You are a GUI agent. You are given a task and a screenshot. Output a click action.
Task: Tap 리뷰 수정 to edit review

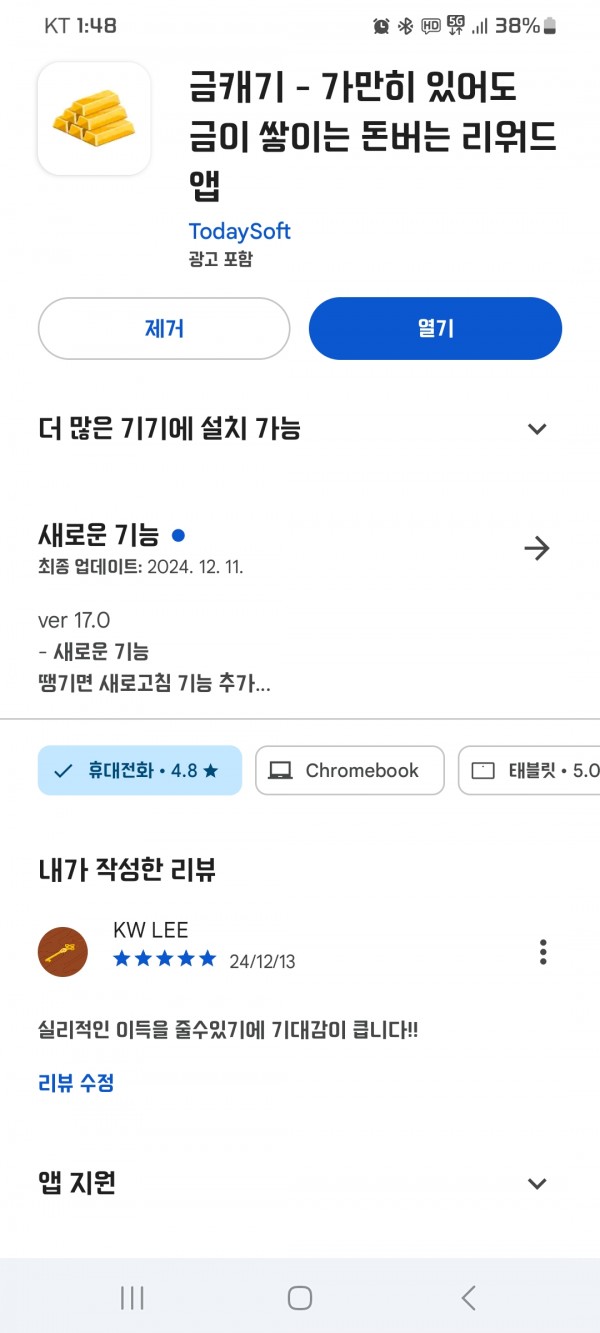point(76,1082)
